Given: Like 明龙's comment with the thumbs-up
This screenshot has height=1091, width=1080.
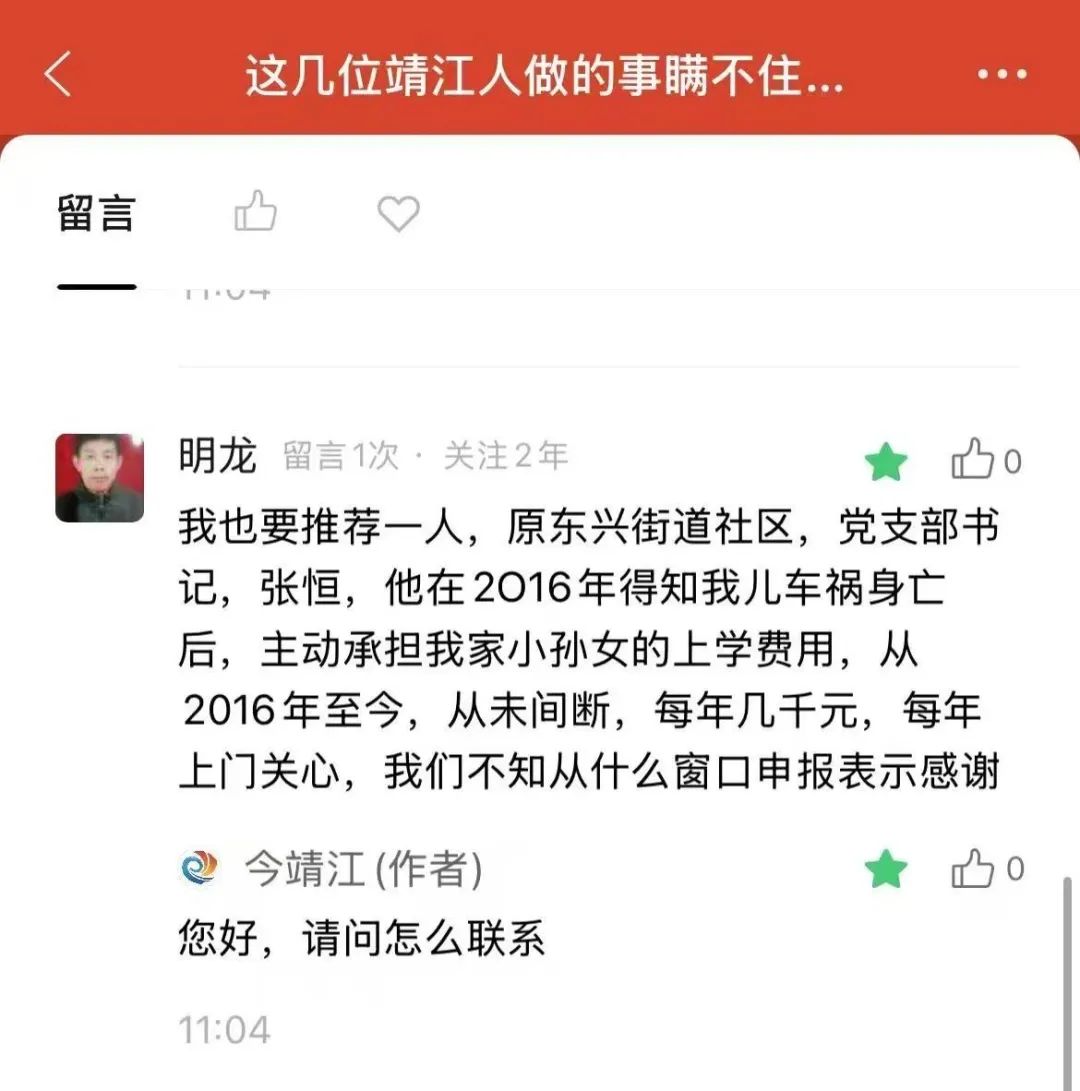Looking at the screenshot, I should coord(973,461).
